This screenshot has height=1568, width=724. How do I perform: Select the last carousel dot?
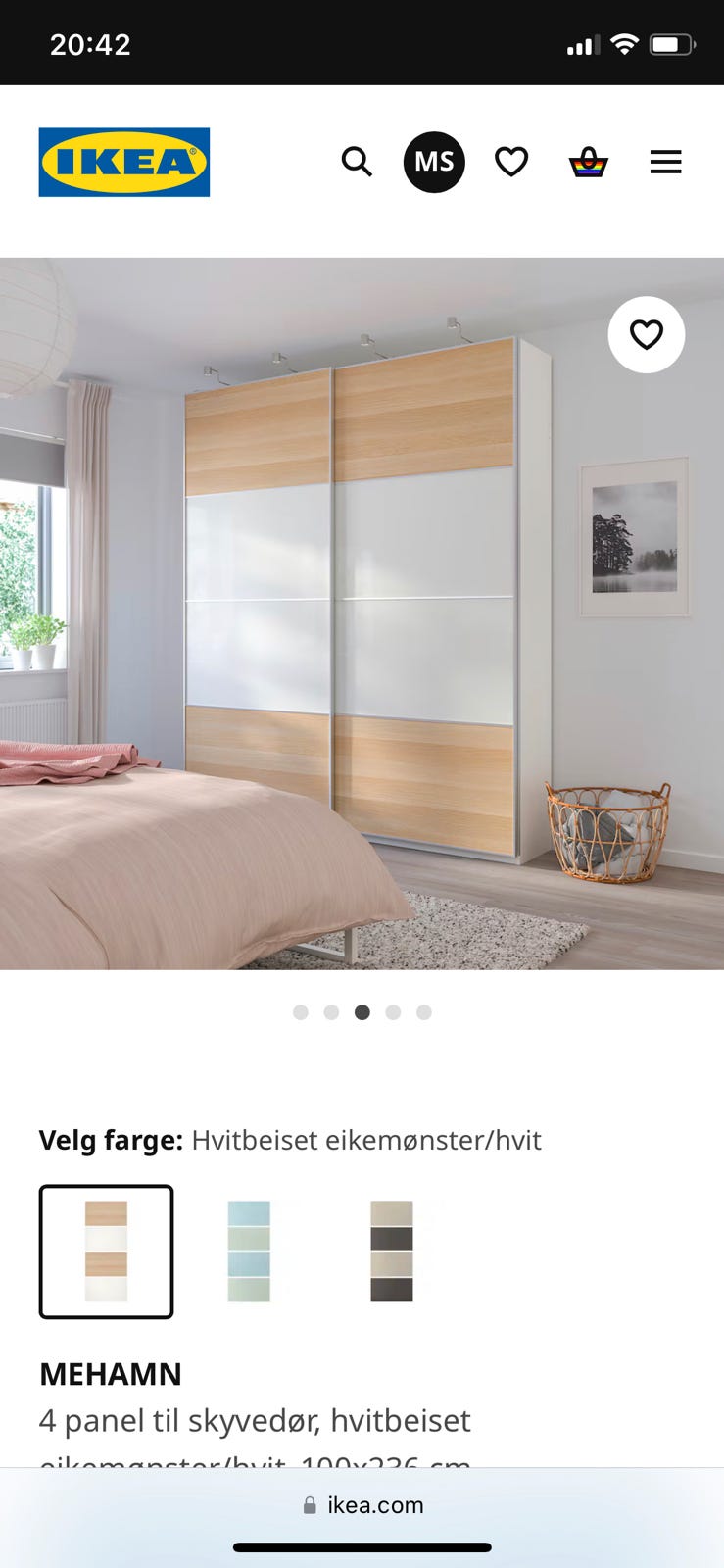click(x=424, y=1012)
